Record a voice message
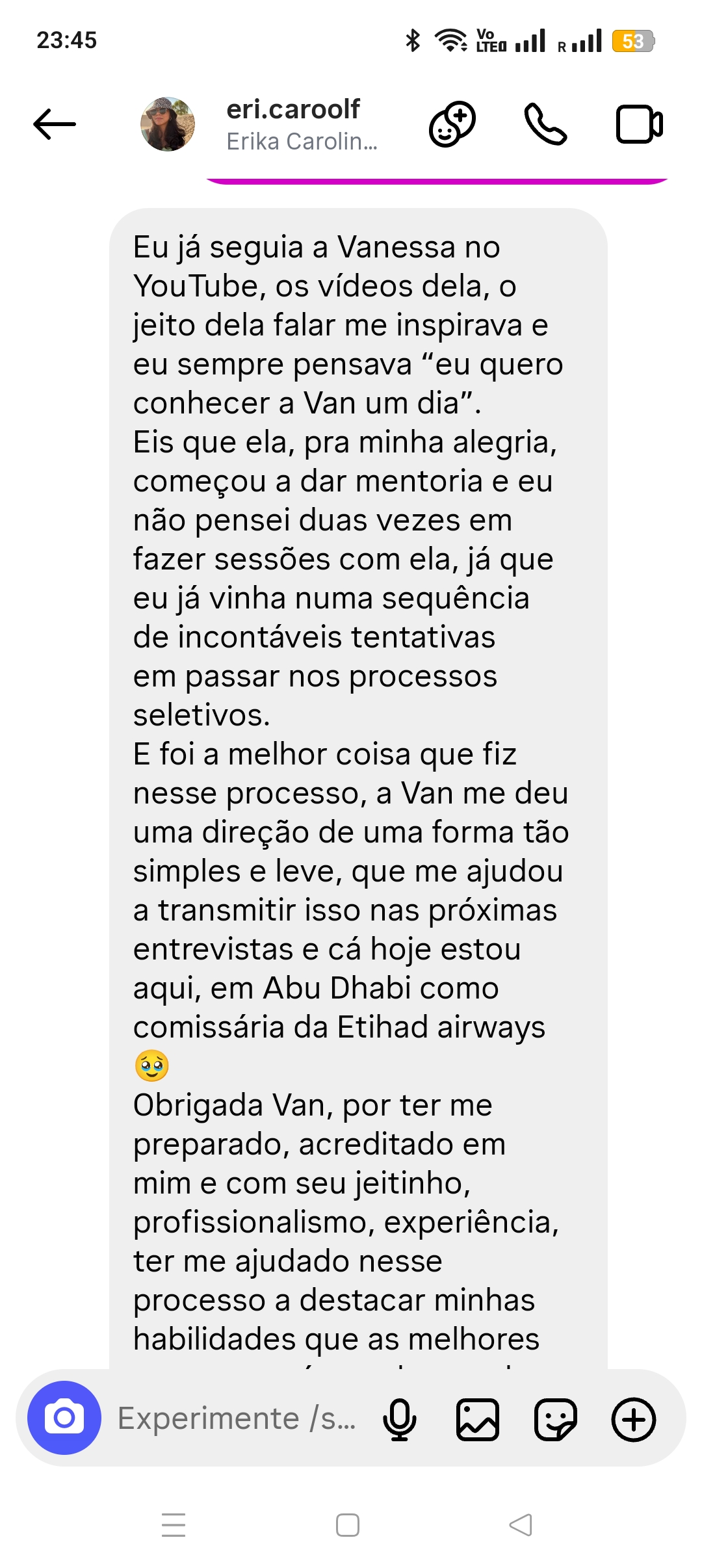The image size is (702, 1568). click(x=399, y=1420)
